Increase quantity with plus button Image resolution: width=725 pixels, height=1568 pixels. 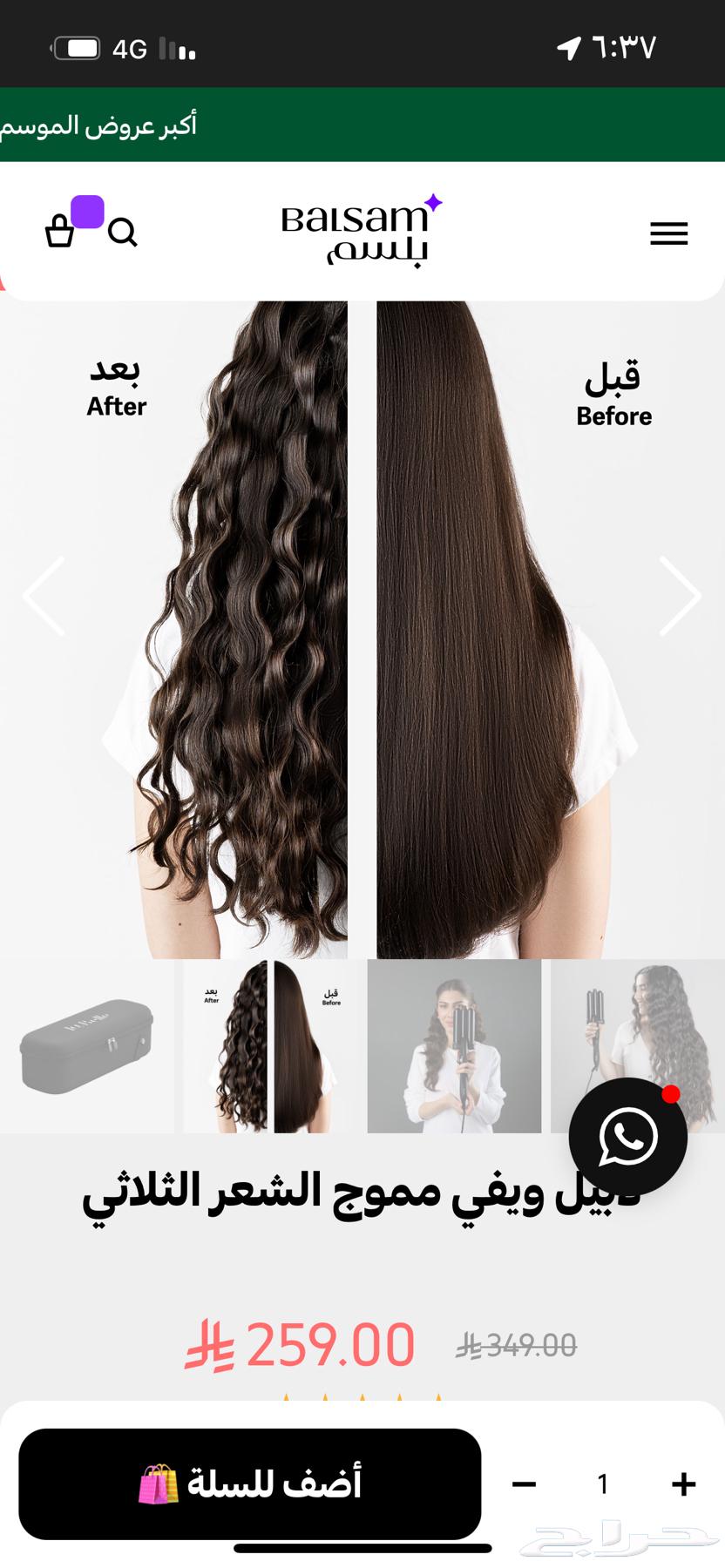(684, 1484)
